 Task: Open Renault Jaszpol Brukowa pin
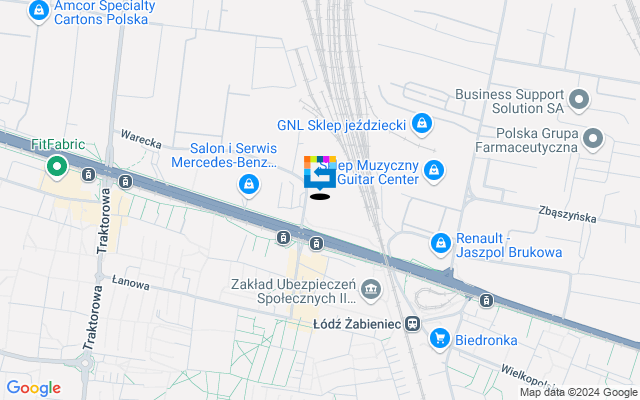tap(440, 243)
